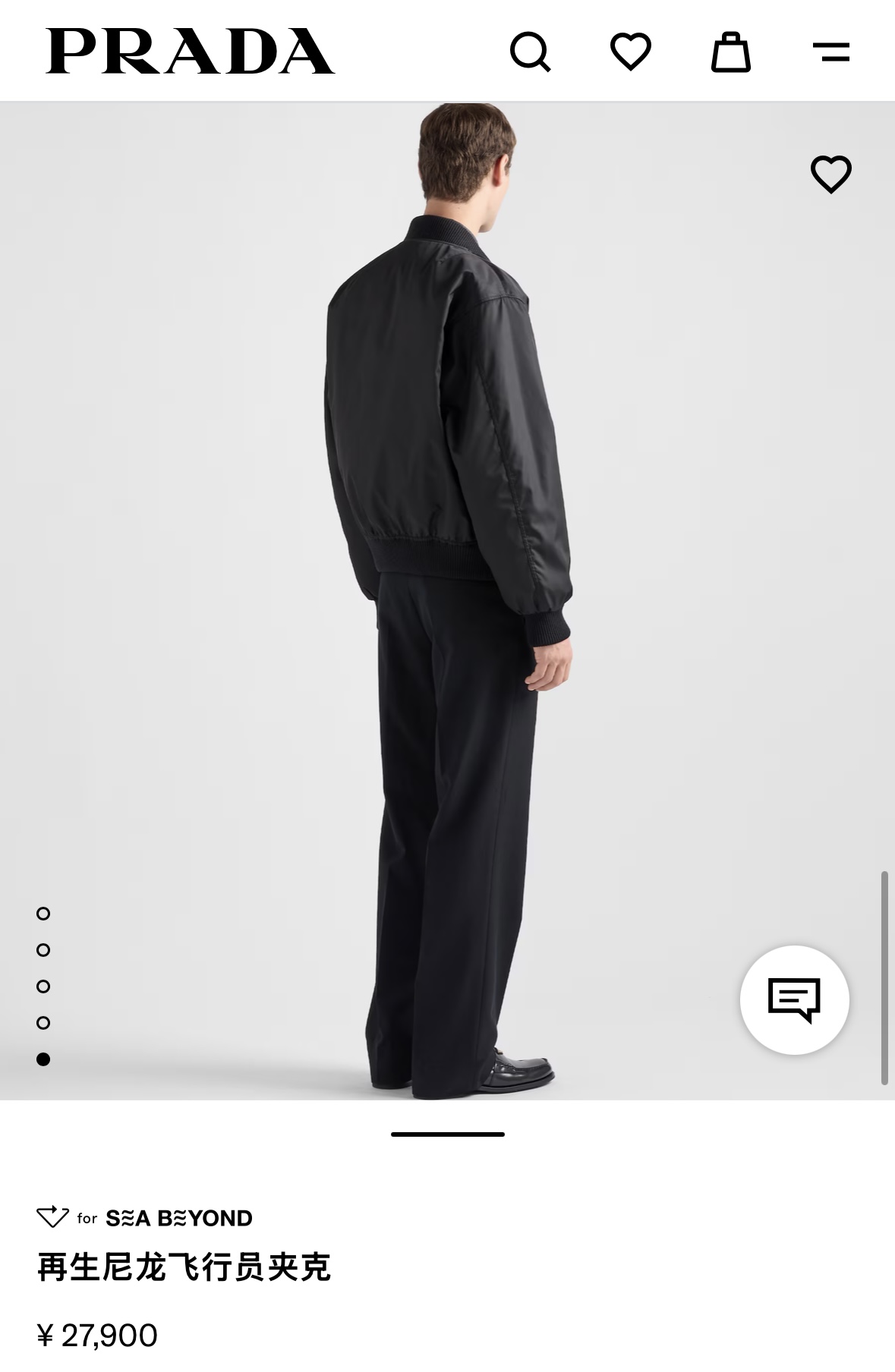This screenshot has height=1372, width=895.
Task: Open the live chat bubble
Action: 794,999
